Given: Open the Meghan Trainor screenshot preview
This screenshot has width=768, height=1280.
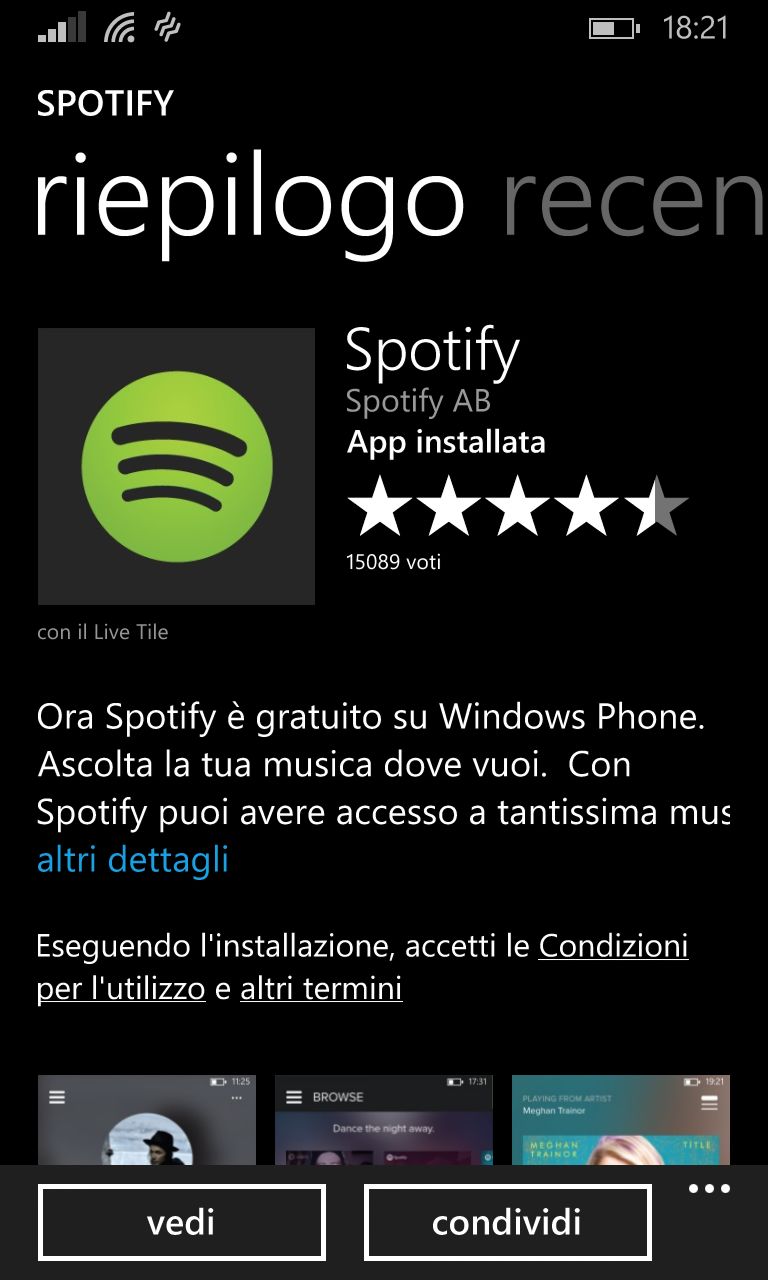Looking at the screenshot, I should (x=620, y=1119).
